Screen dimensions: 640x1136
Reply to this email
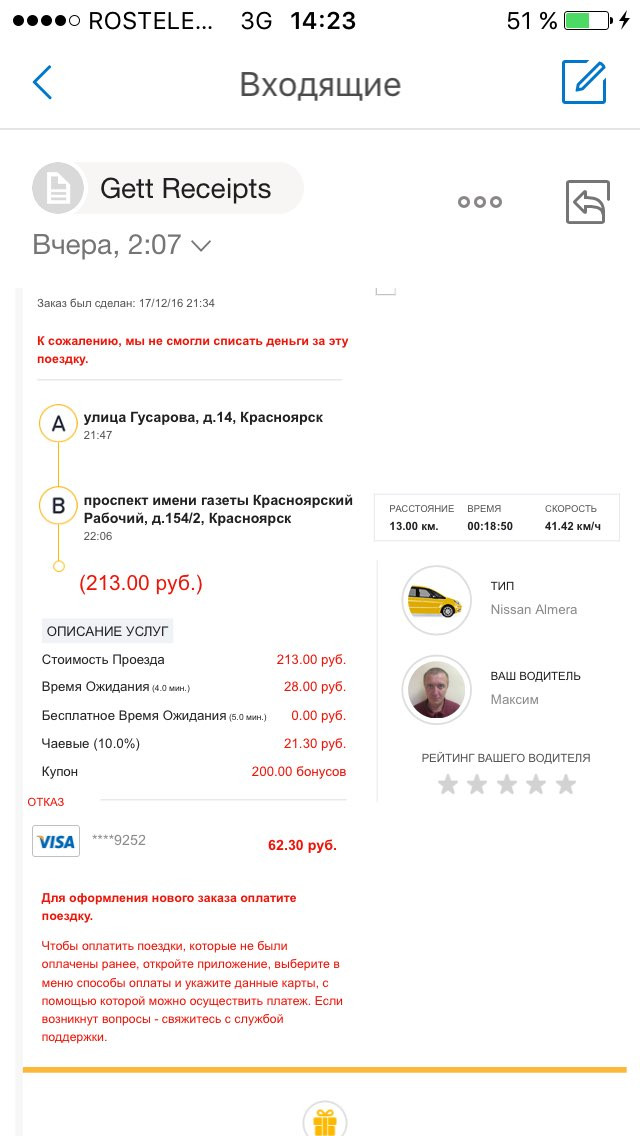[587, 202]
